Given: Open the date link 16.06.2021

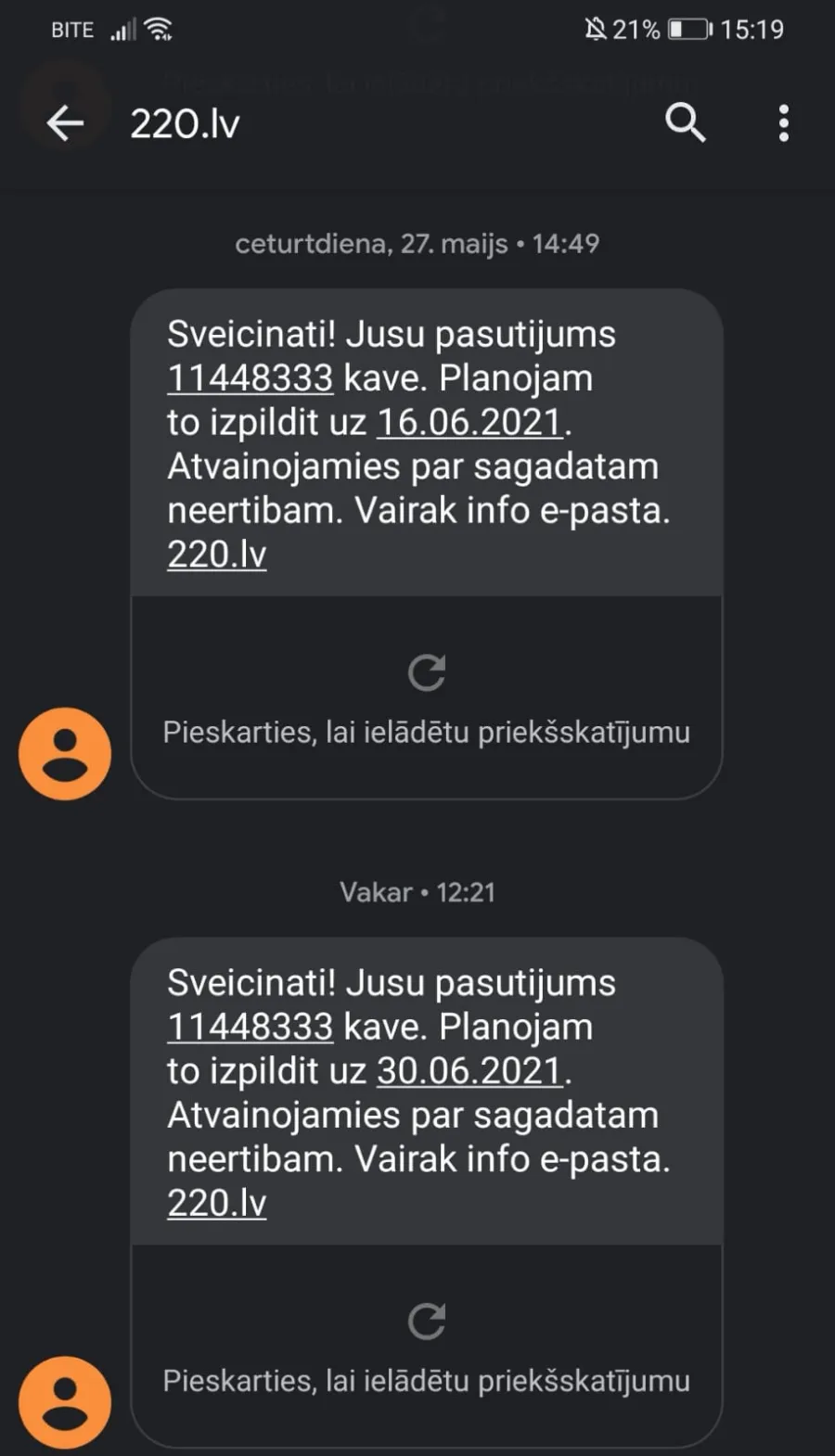Looking at the screenshot, I should tap(470, 423).
